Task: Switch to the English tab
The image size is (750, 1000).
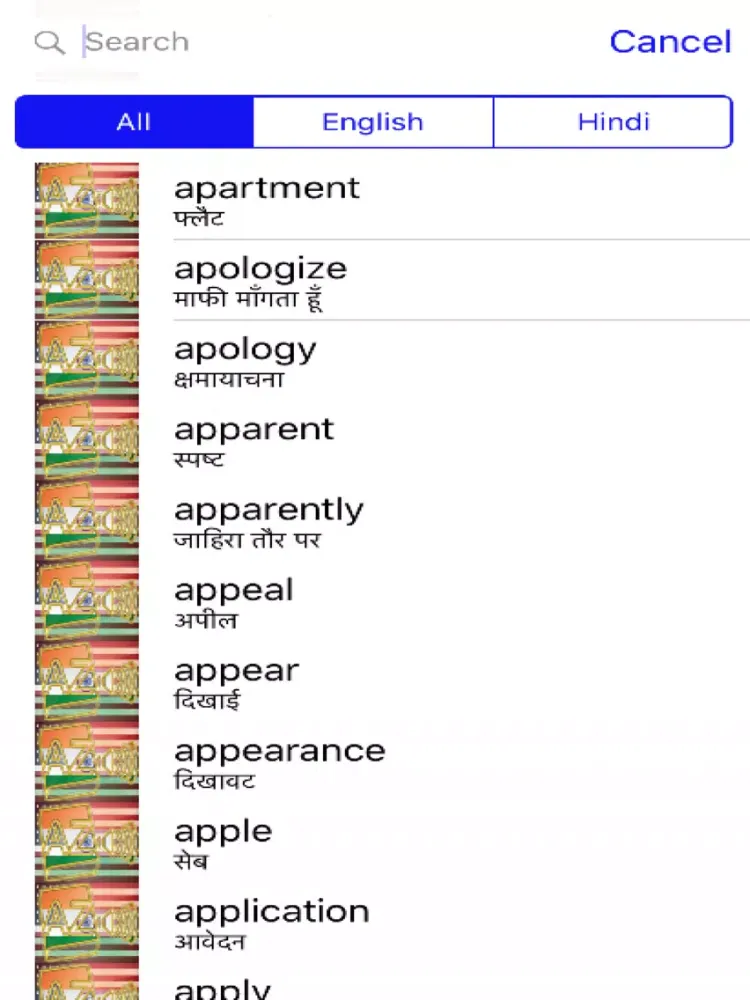Action: (372, 121)
